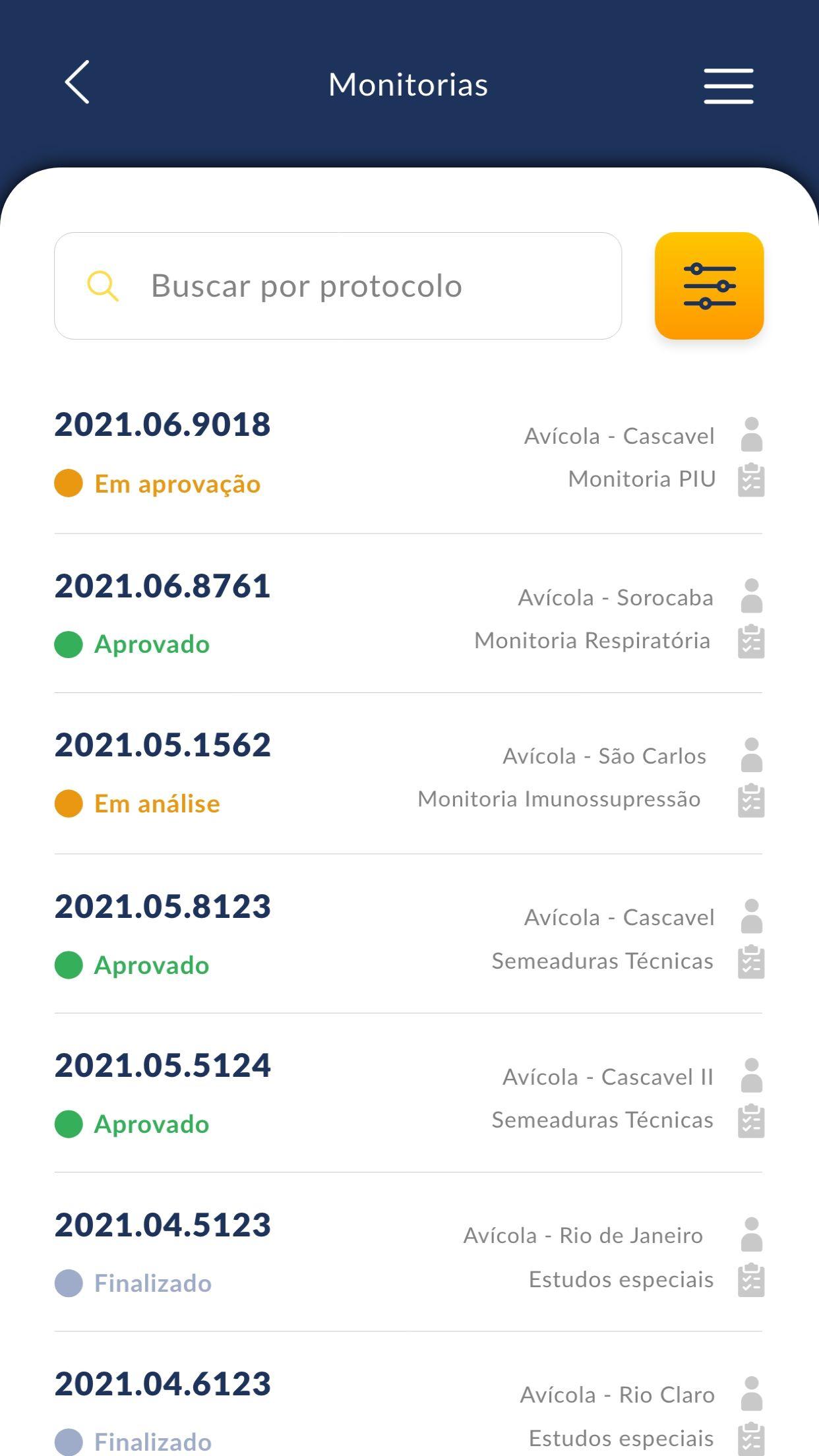Open the hamburger menu

point(728,86)
